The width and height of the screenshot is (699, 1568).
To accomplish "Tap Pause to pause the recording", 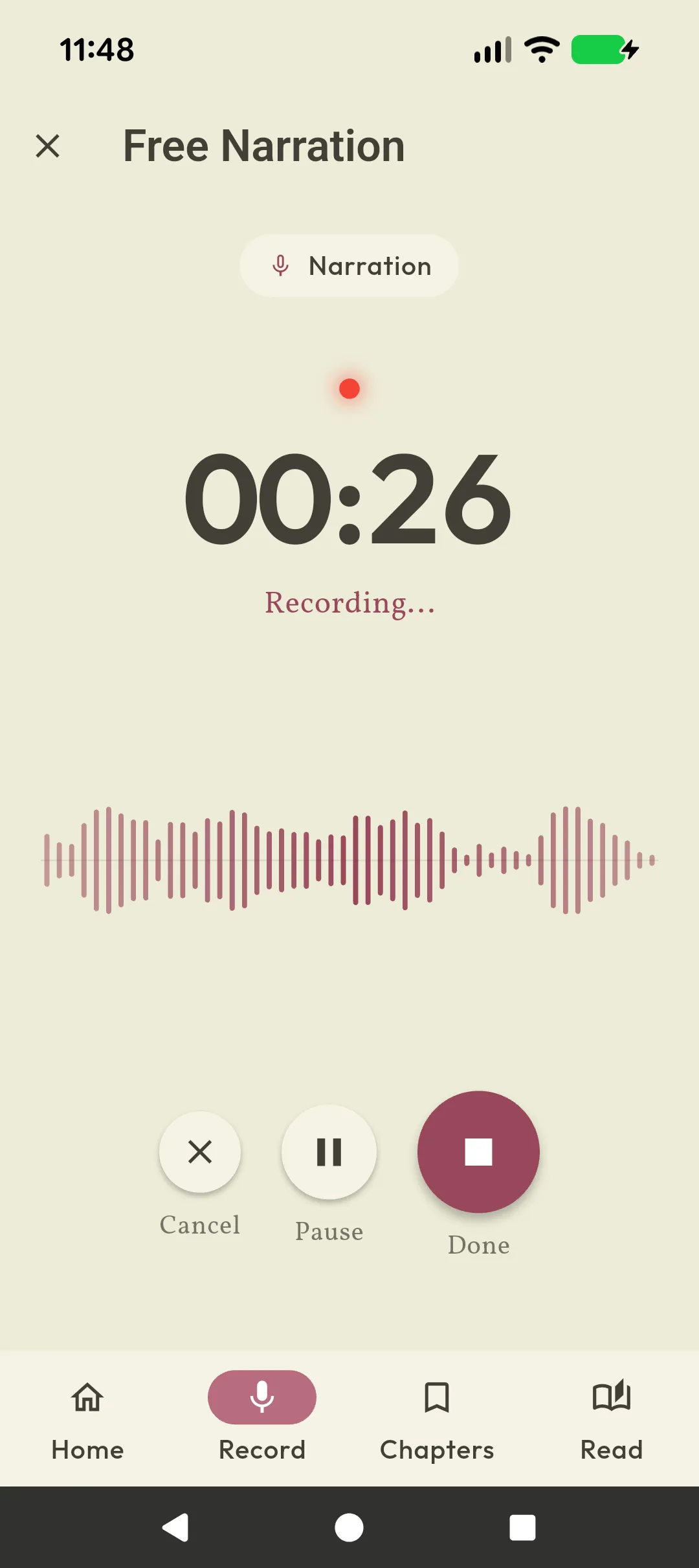I will (329, 1152).
